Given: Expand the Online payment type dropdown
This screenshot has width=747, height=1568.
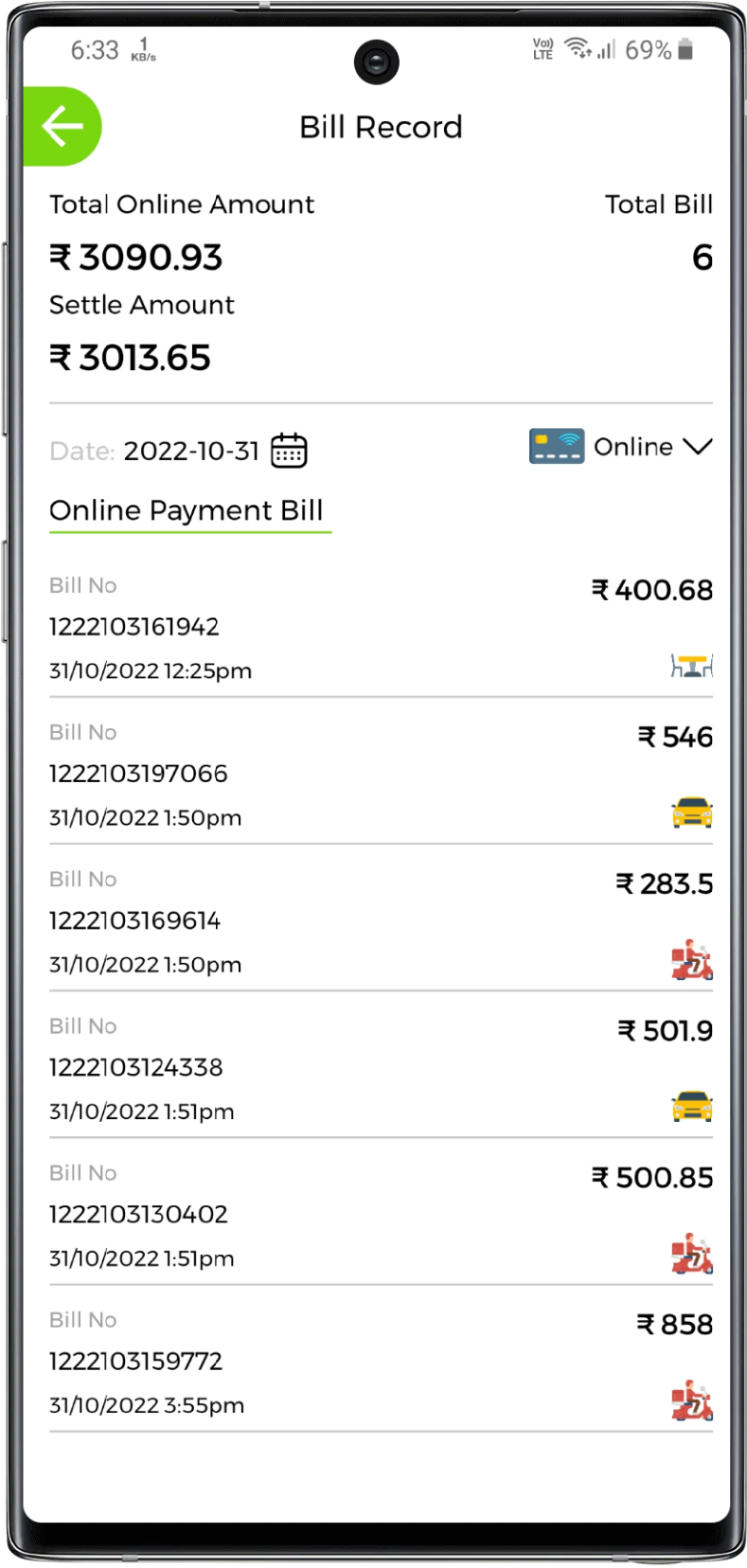Looking at the screenshot, I should (697, 447).
